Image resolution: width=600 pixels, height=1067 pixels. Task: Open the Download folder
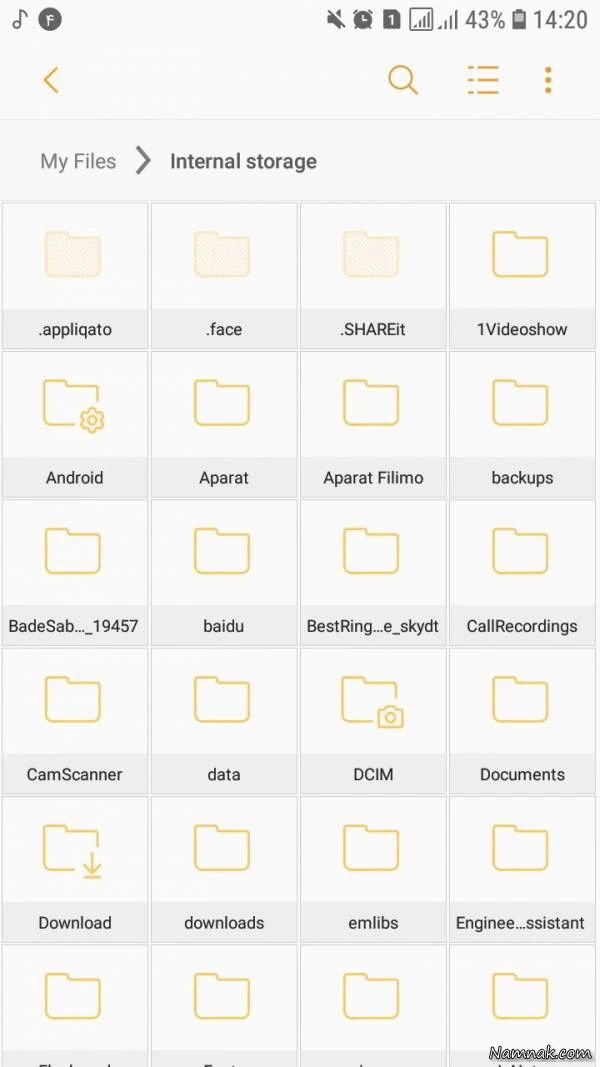(74, 867)
